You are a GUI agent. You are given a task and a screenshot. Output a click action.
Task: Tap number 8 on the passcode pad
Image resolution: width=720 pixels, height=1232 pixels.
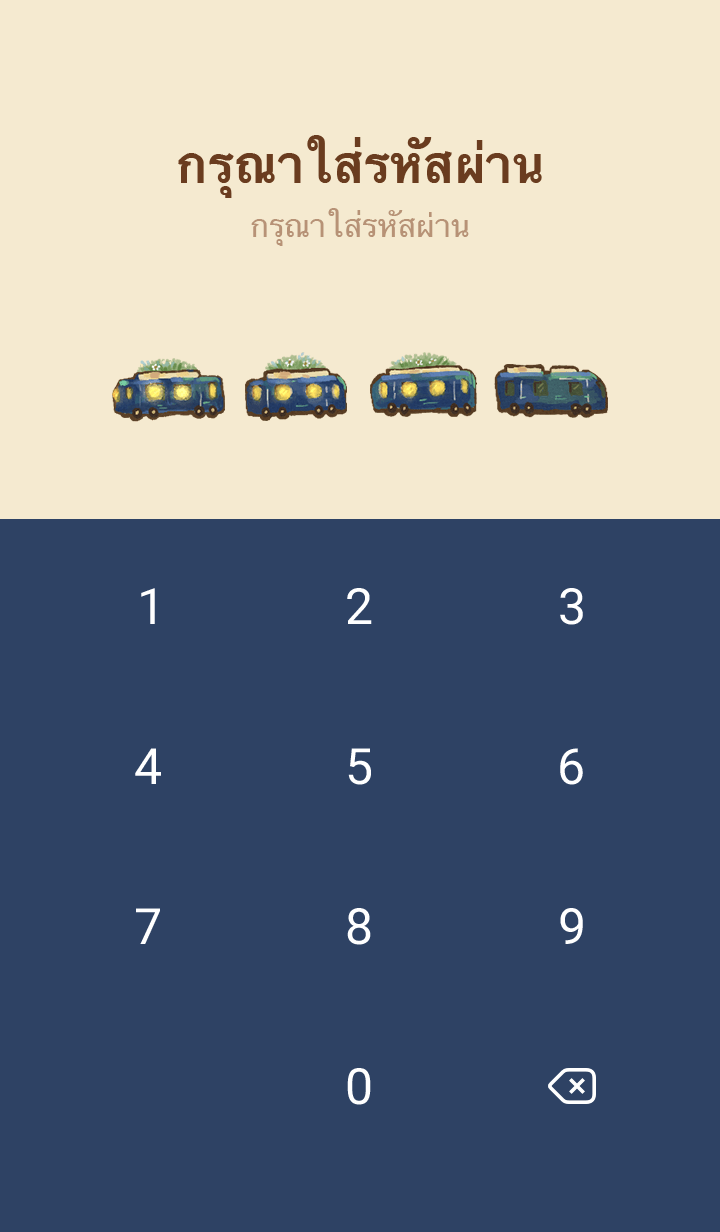pyautogui.click(x=359, y=927)
